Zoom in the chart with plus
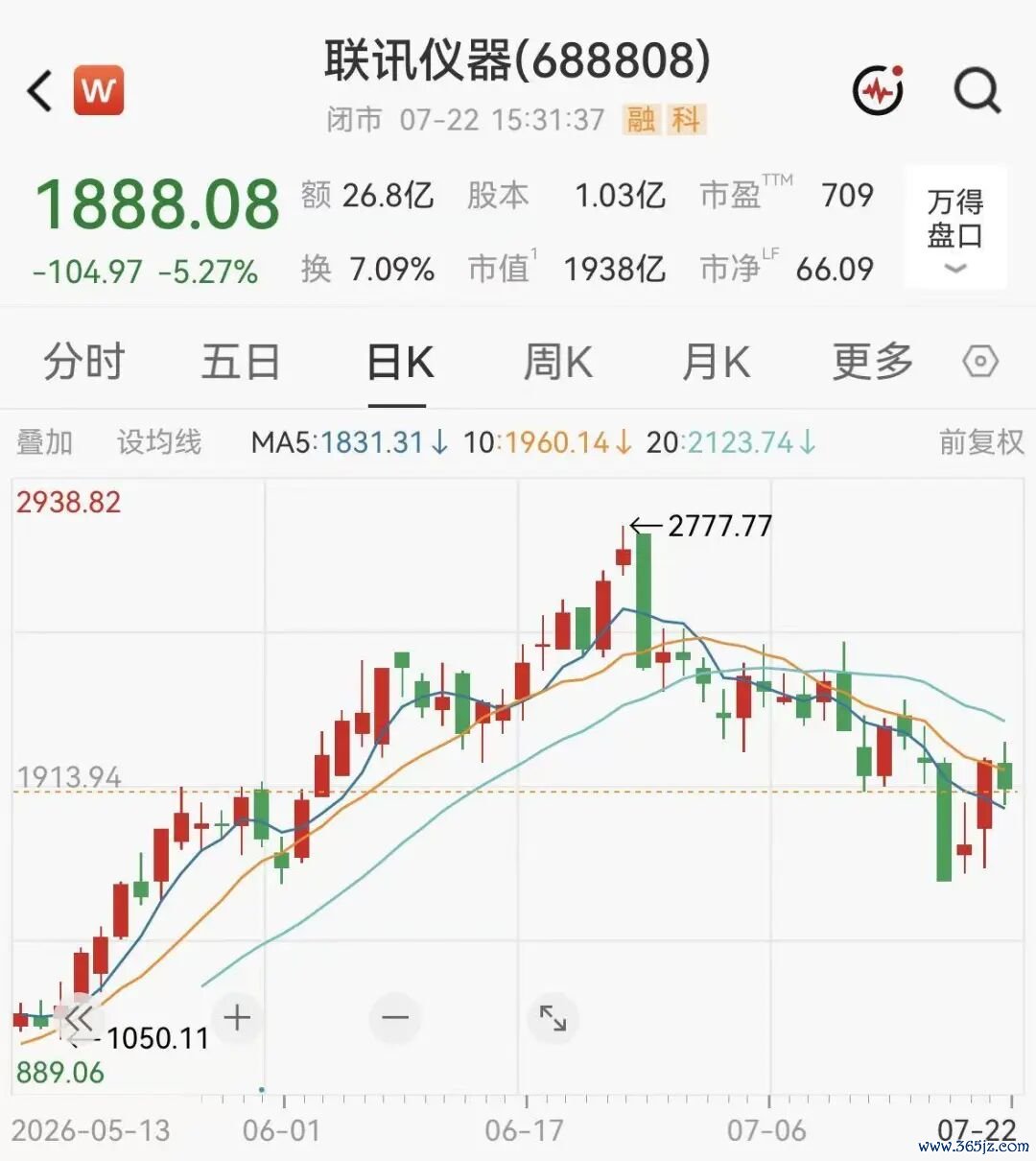This screenshot has height=1161, width=1036. 237,1017
